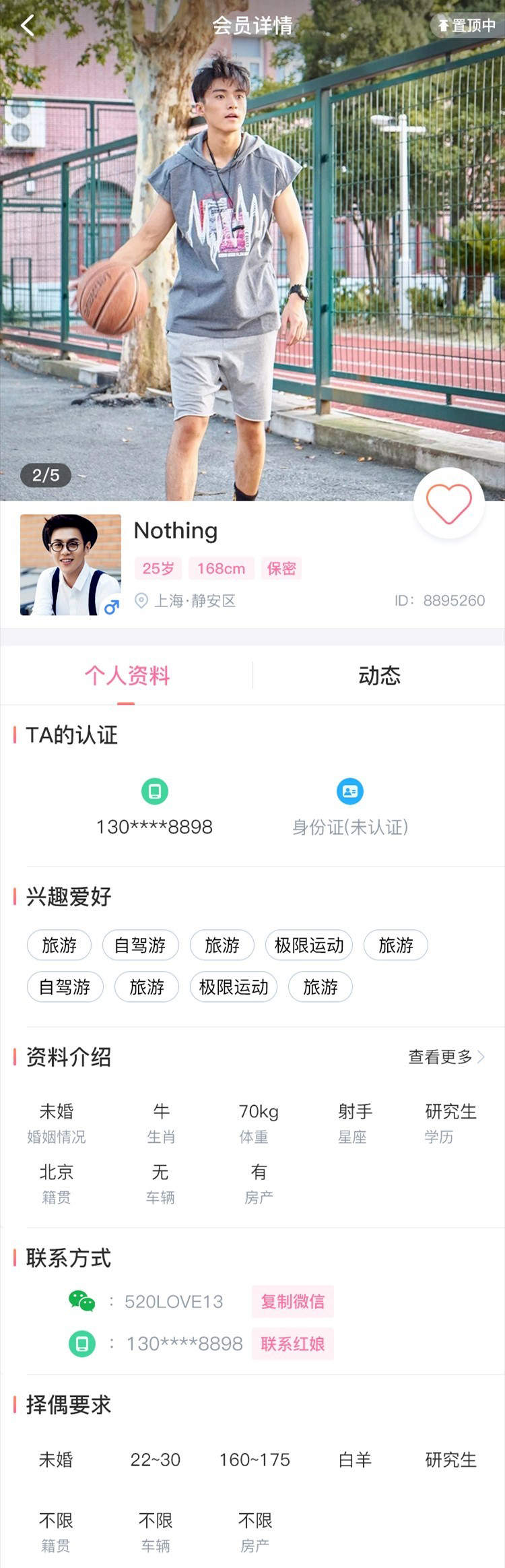
Task: Tap the 置顶中 pin button
Action: pos(467,26)
